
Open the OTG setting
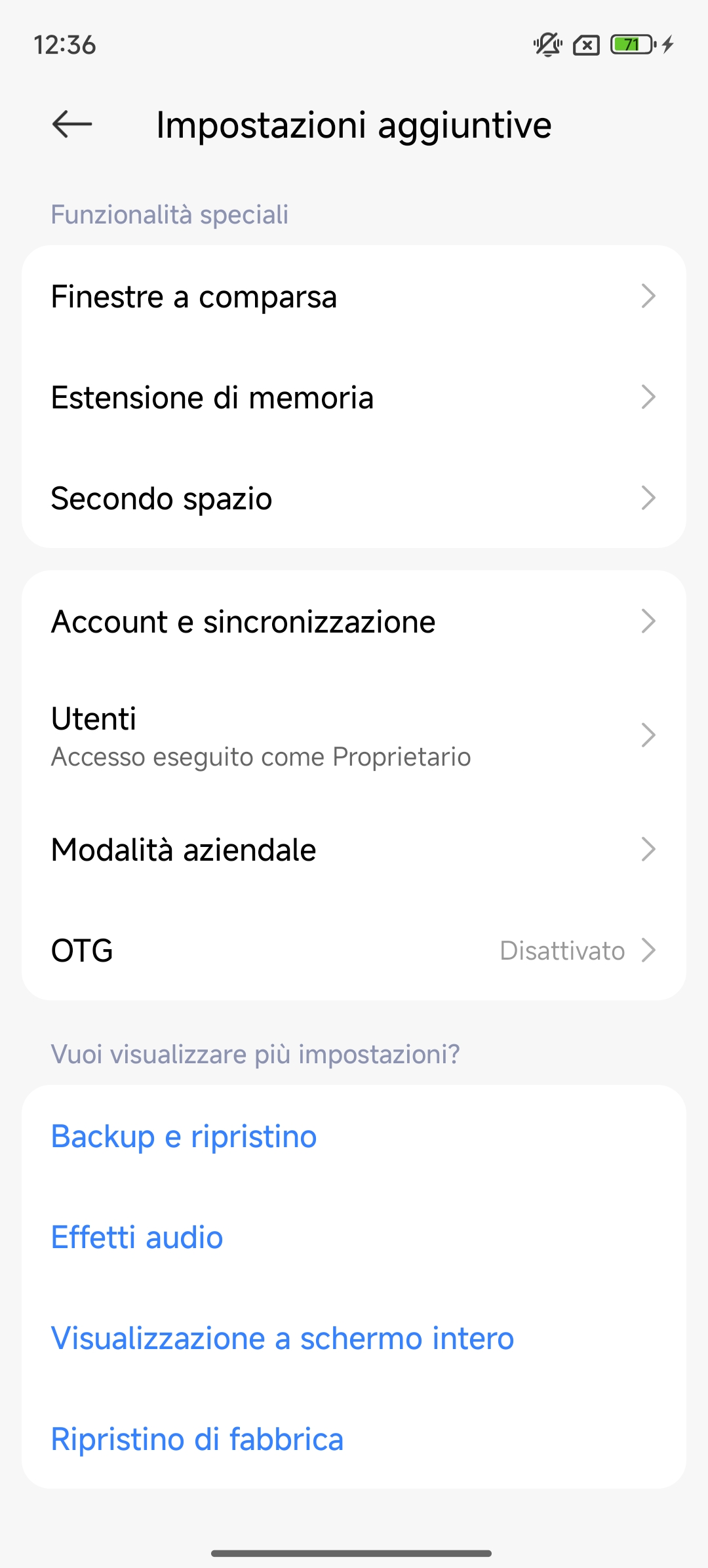tap(354, 951)
